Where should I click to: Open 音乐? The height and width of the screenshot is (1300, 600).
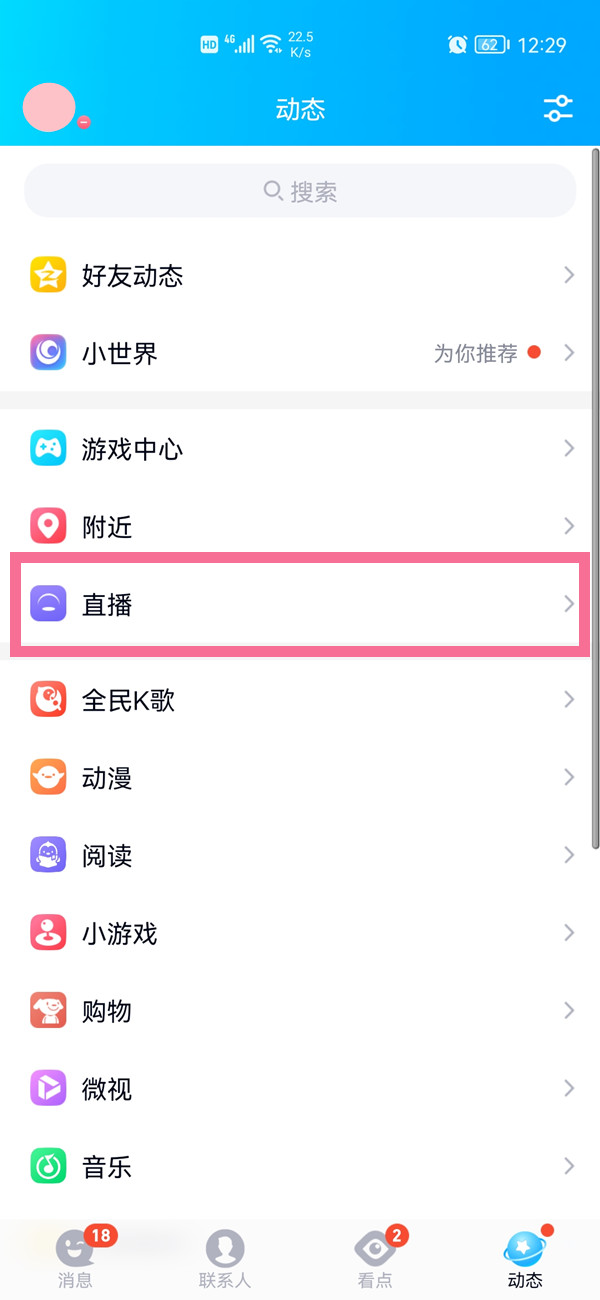point(300,1166)
